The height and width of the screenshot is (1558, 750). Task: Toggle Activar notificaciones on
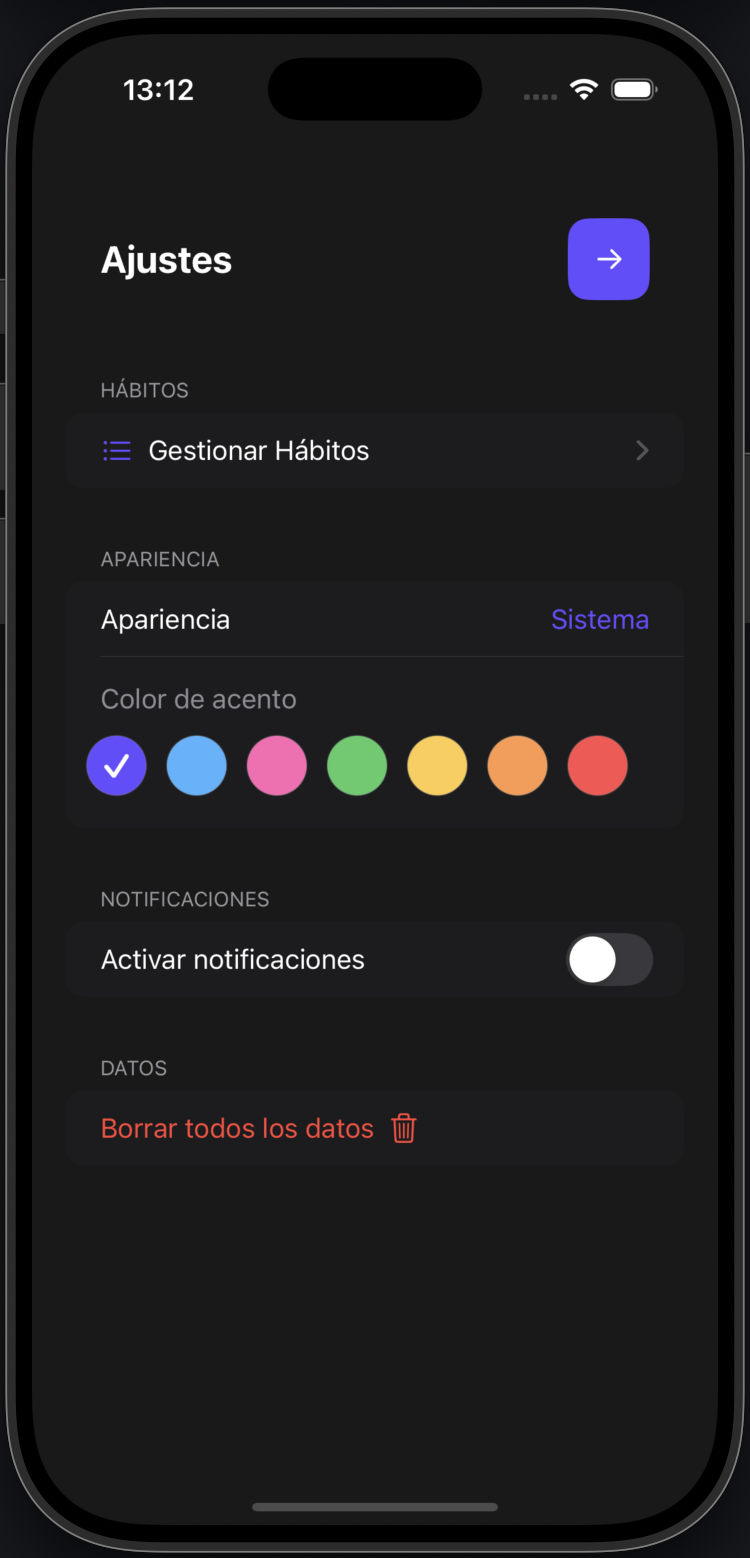[x=610, y=959]
